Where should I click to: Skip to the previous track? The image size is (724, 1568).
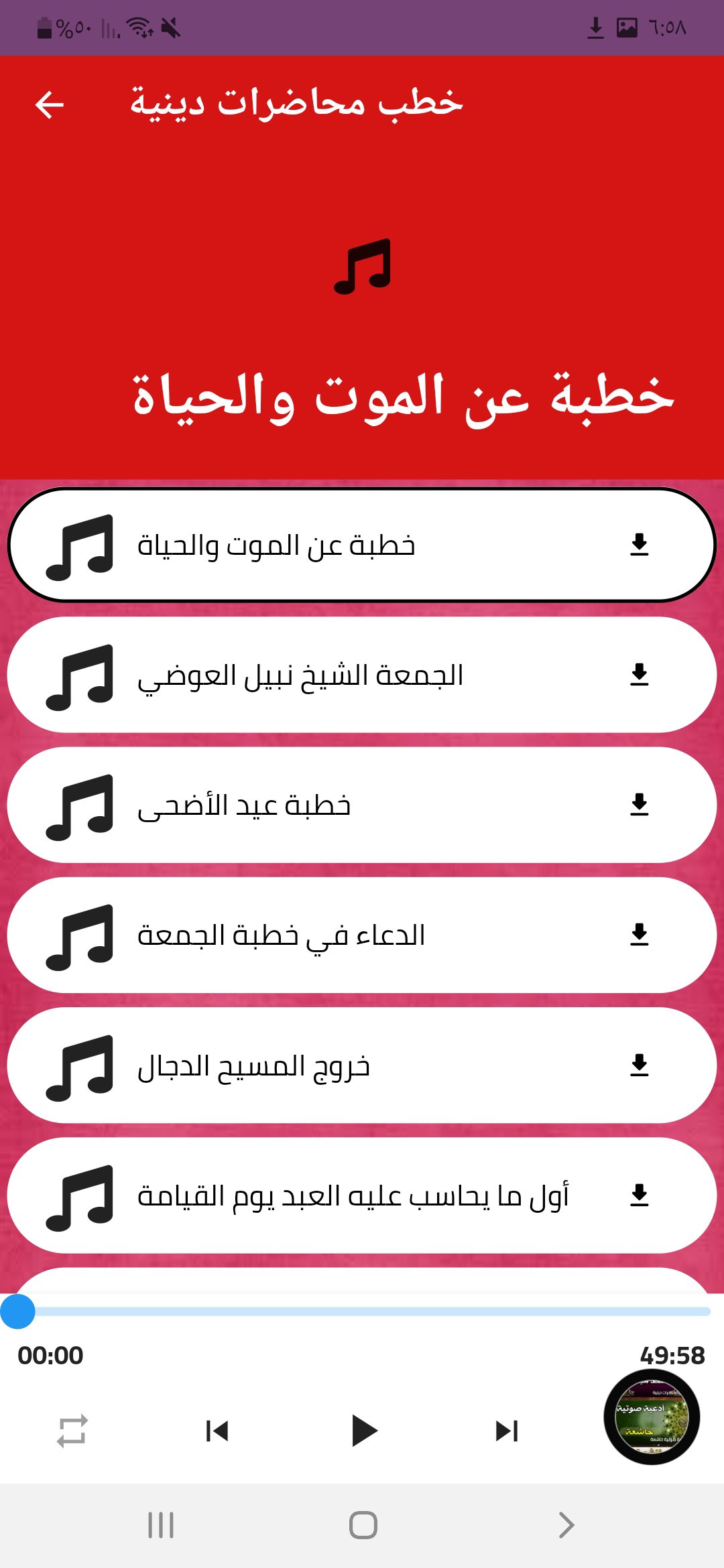coord(217,1431)
